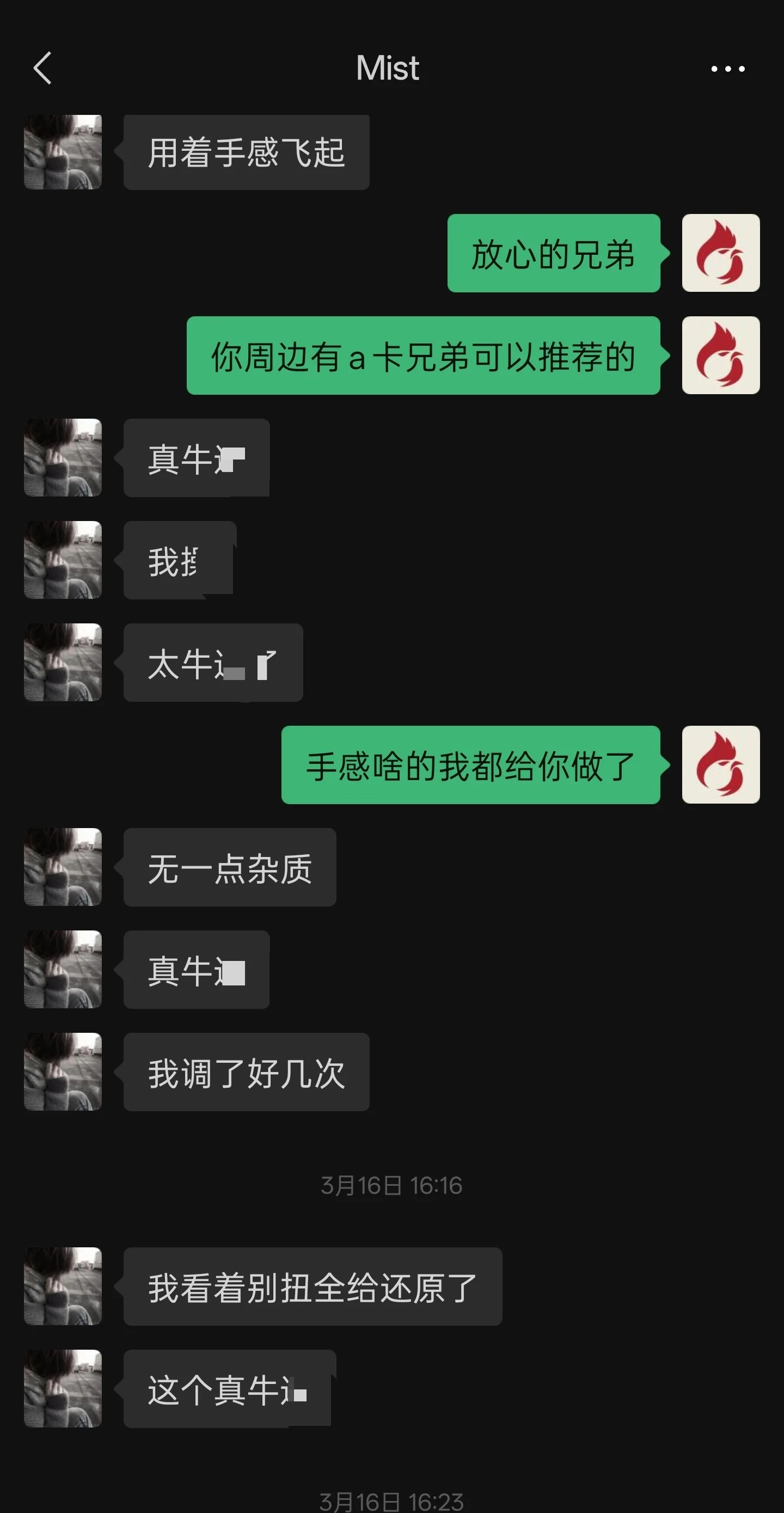Tap the 用着手感飞起 message bubble
The image size is (784, 1513).
pos(246,151)
